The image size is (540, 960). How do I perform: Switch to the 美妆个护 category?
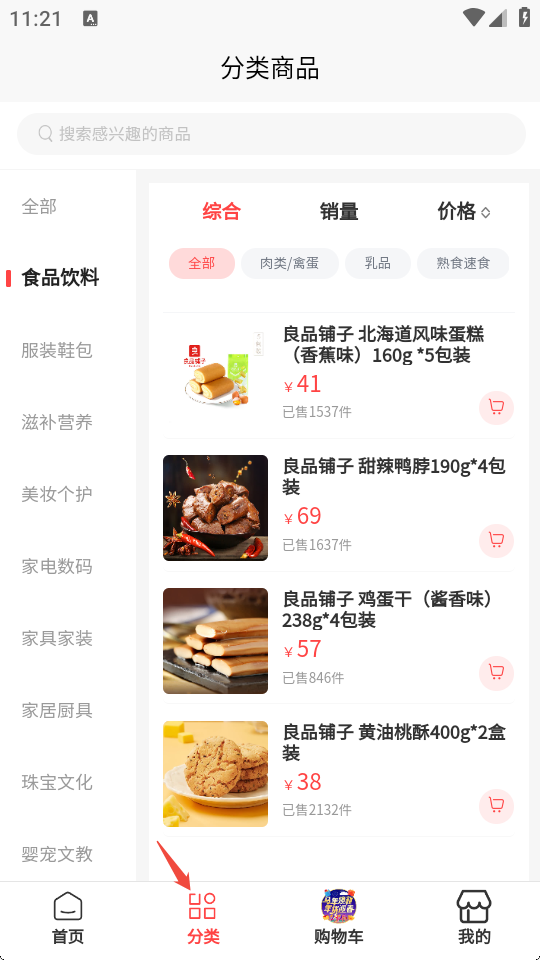[57, 494]
